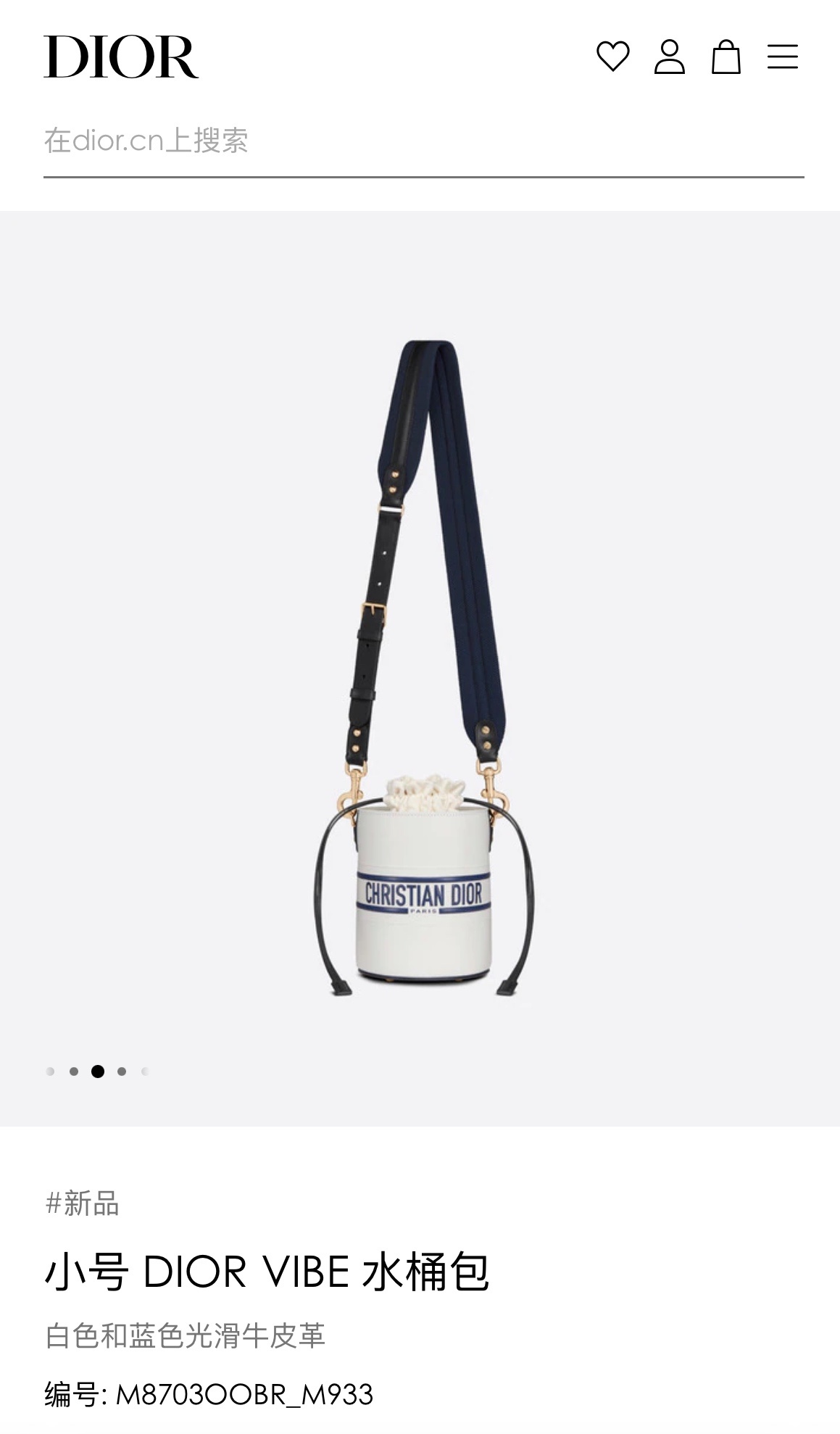Select the fourth image indicator dot
The width and height of the screenshot is (840, 1434).
(x=122, y=1072)
